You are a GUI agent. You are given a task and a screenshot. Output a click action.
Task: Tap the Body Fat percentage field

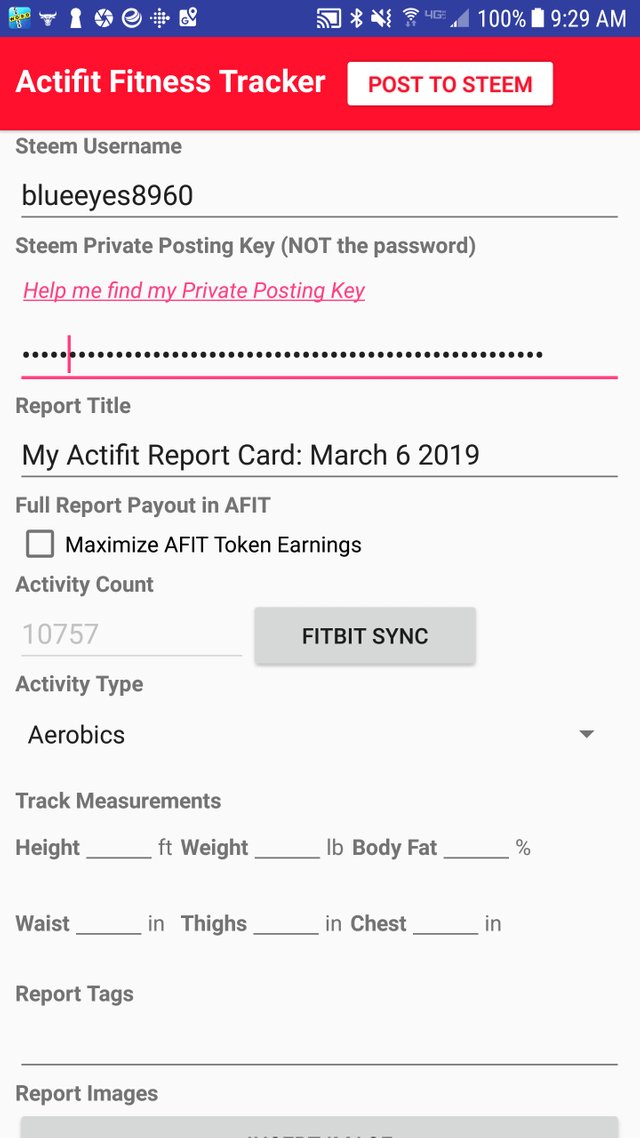point(476,847)
